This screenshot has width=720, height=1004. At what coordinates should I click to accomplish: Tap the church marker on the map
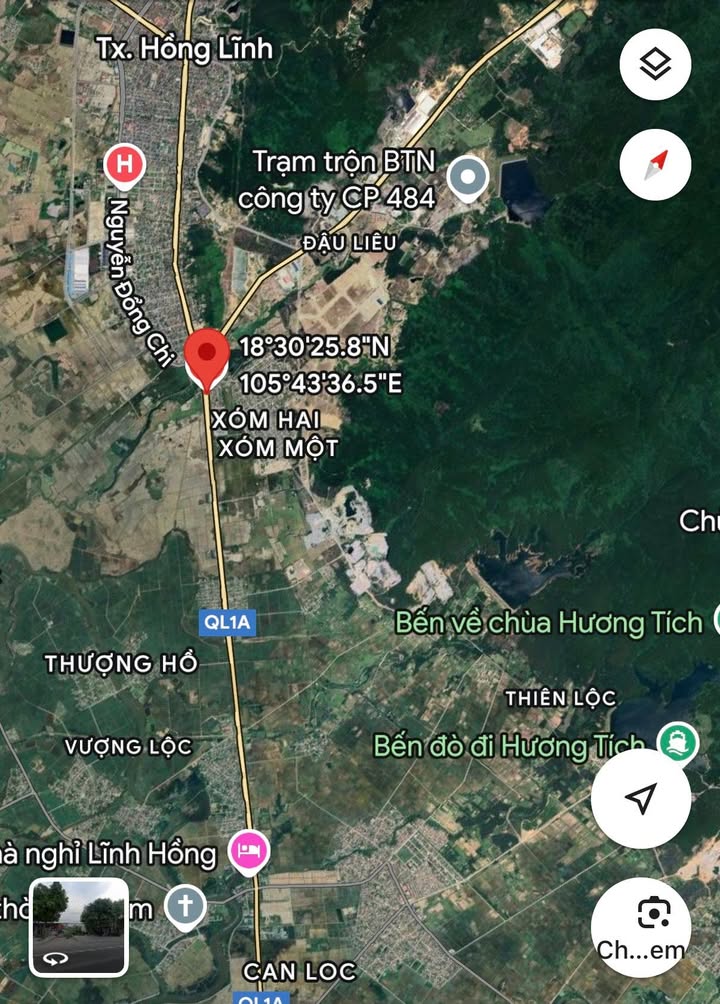[185, 907]
